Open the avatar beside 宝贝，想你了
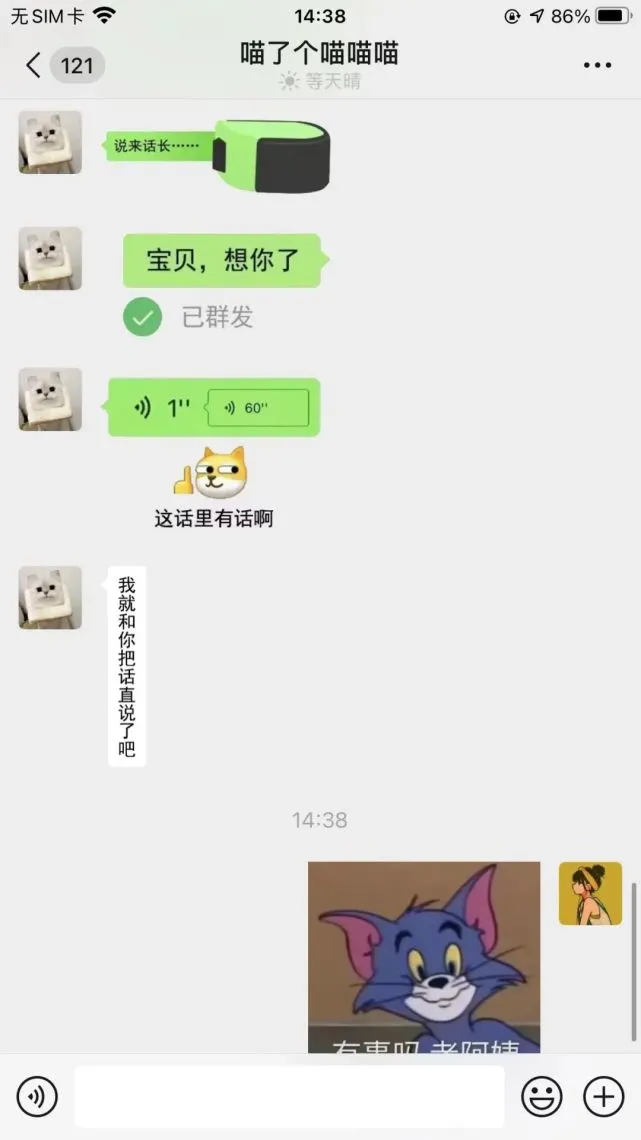The height and width of the screenshot is (1140, 641). pyautogui.click(x=50, y=259)
